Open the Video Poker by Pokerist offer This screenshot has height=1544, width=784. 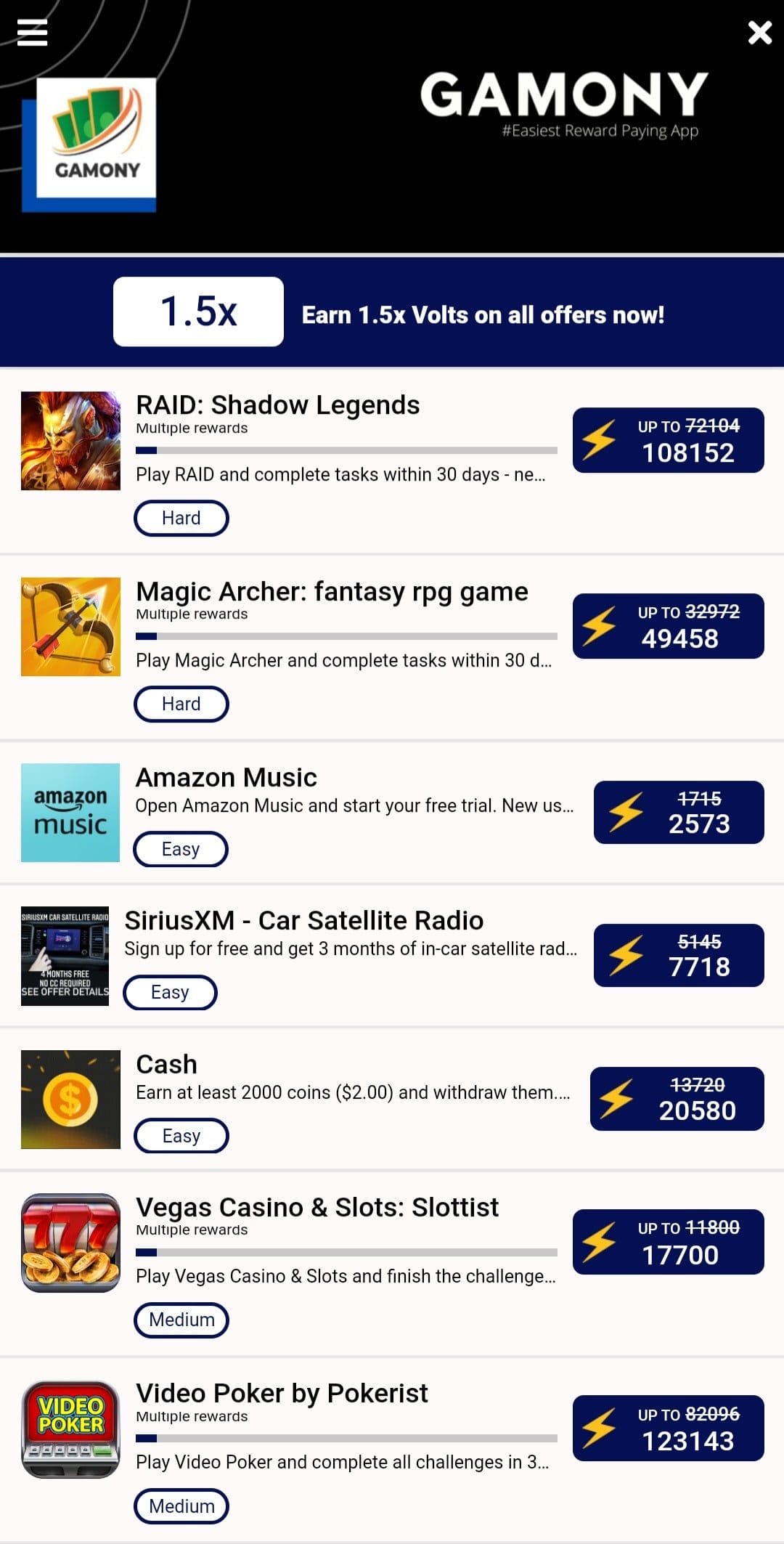point(392,1450)
